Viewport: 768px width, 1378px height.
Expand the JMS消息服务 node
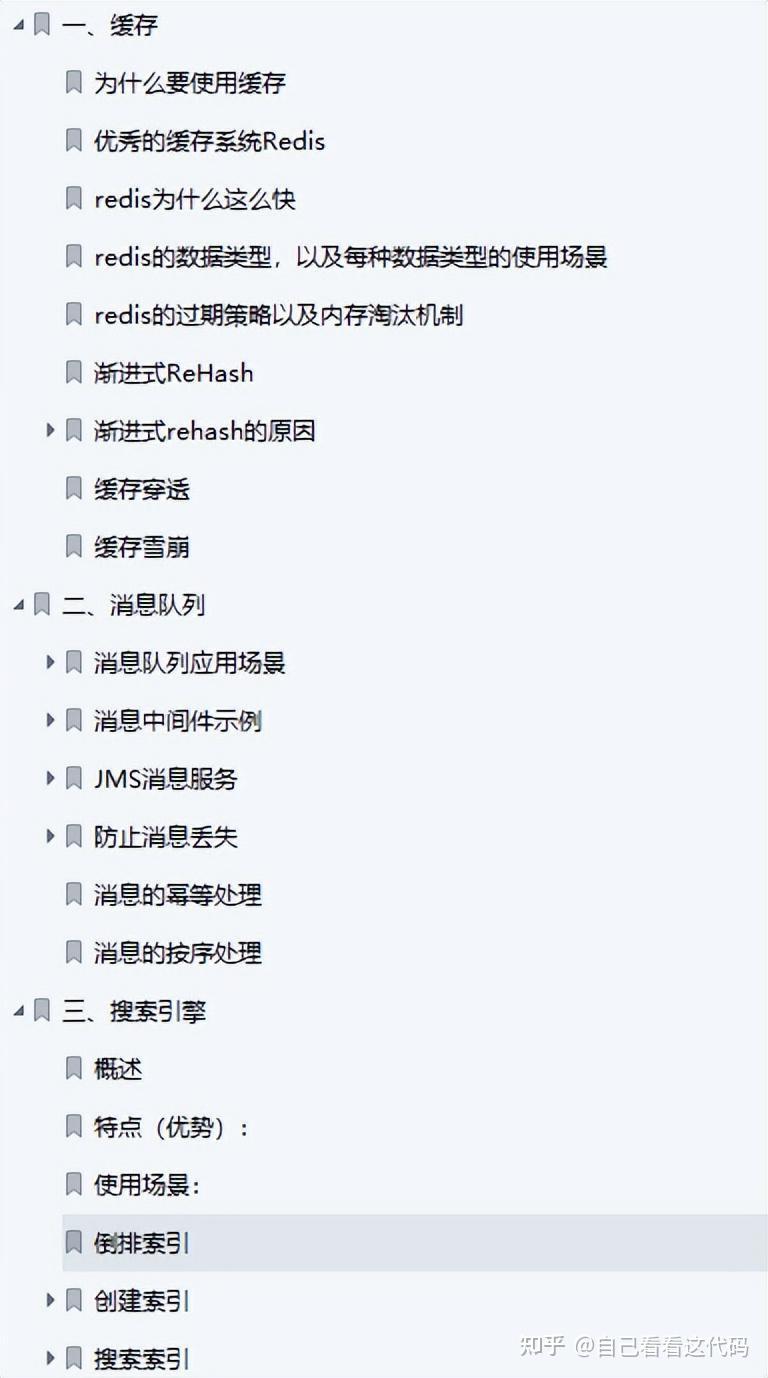click(50, 778)
